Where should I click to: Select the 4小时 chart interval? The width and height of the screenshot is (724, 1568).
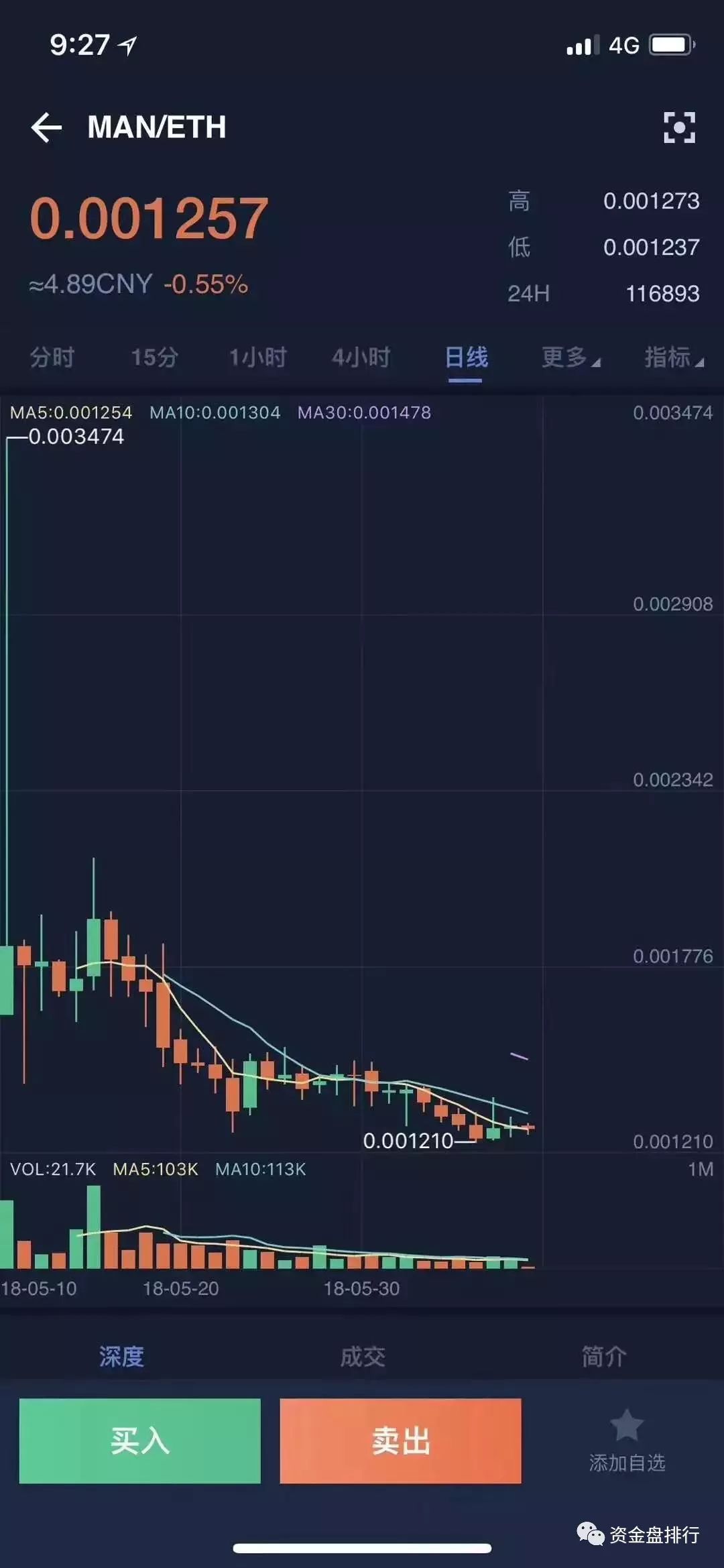point(361,357)
